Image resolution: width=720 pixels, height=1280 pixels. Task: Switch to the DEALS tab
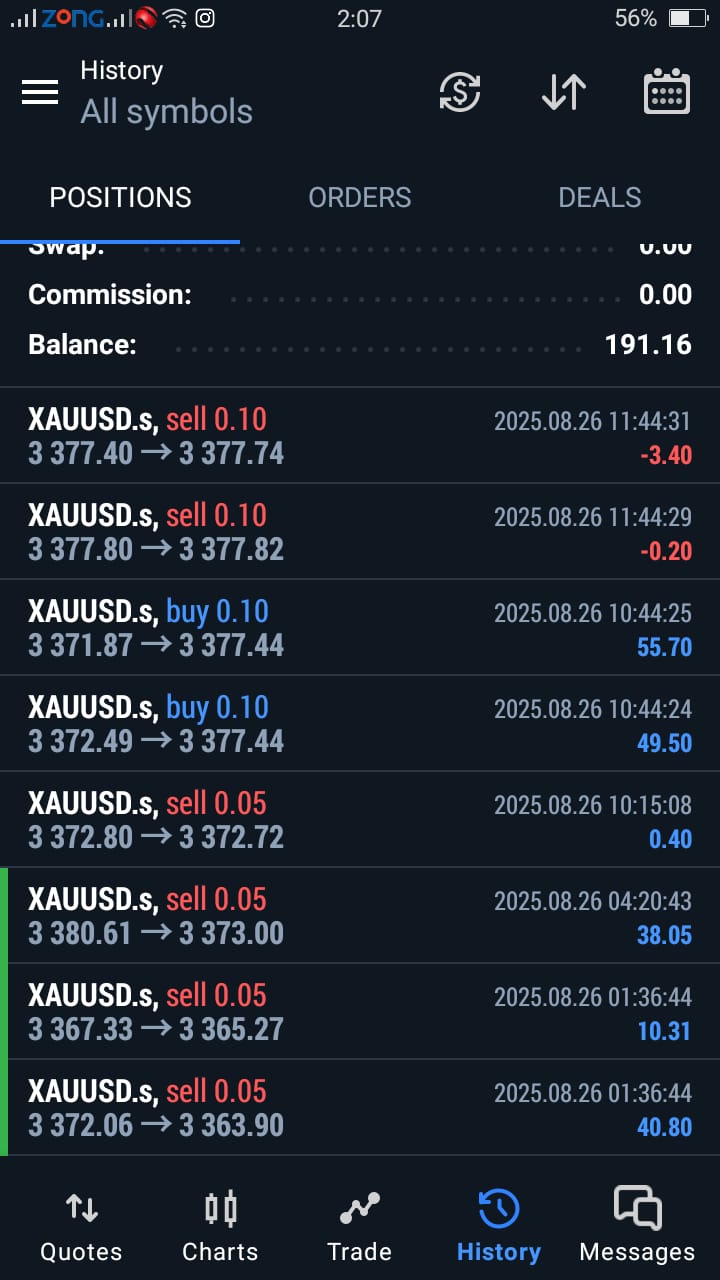[x=600, y=198]
